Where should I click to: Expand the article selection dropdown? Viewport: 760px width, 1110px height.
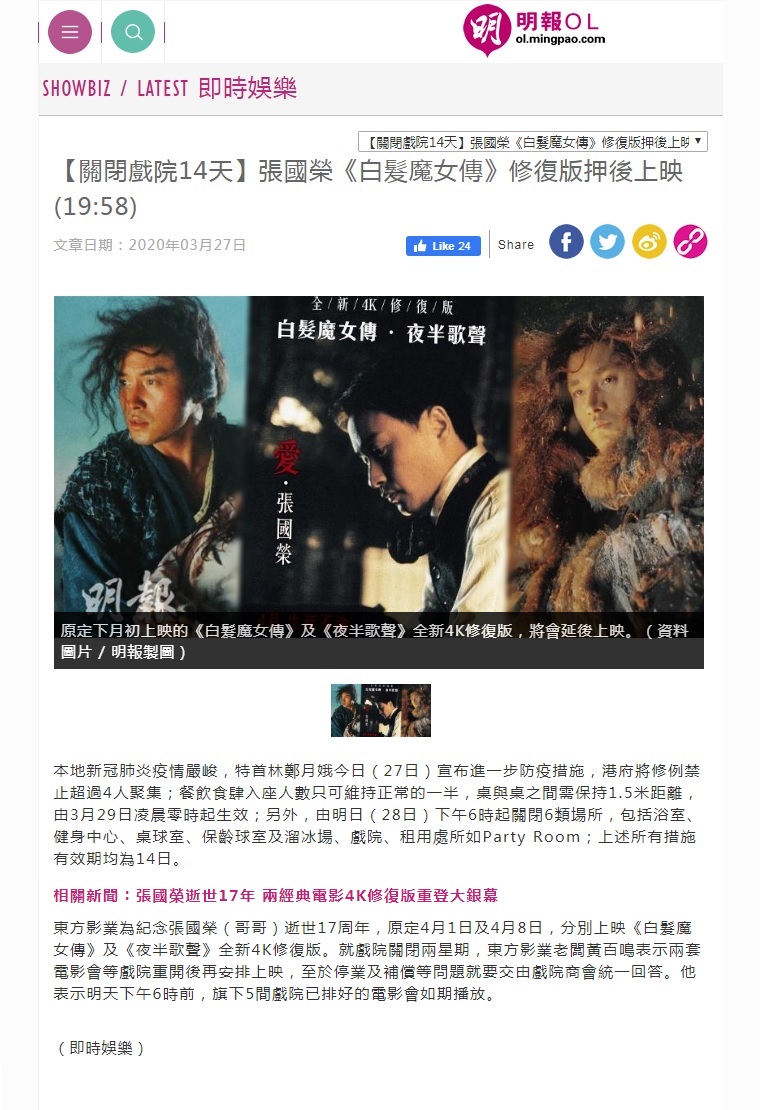(532, 142)
